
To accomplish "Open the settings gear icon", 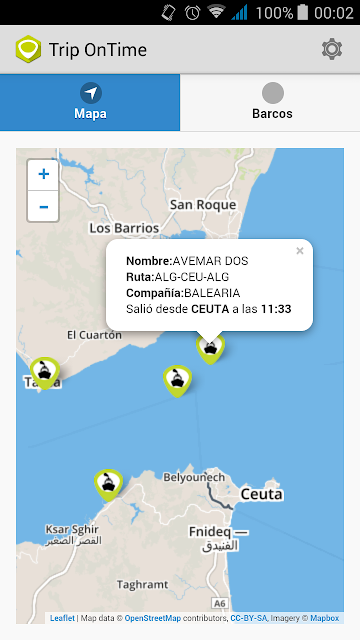I will click(x=331, y=49).
